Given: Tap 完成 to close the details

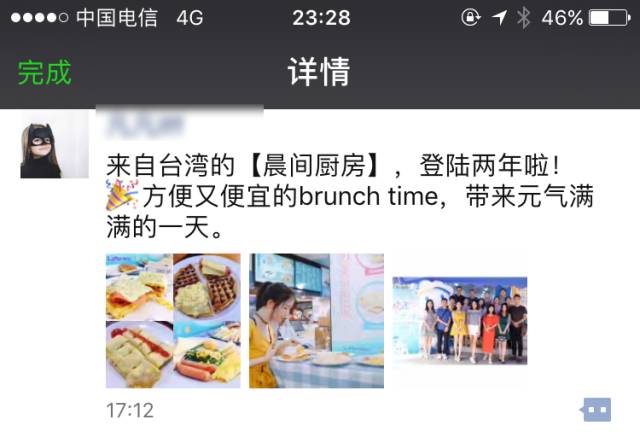Looking at the screenshot, I should [44, 72].
